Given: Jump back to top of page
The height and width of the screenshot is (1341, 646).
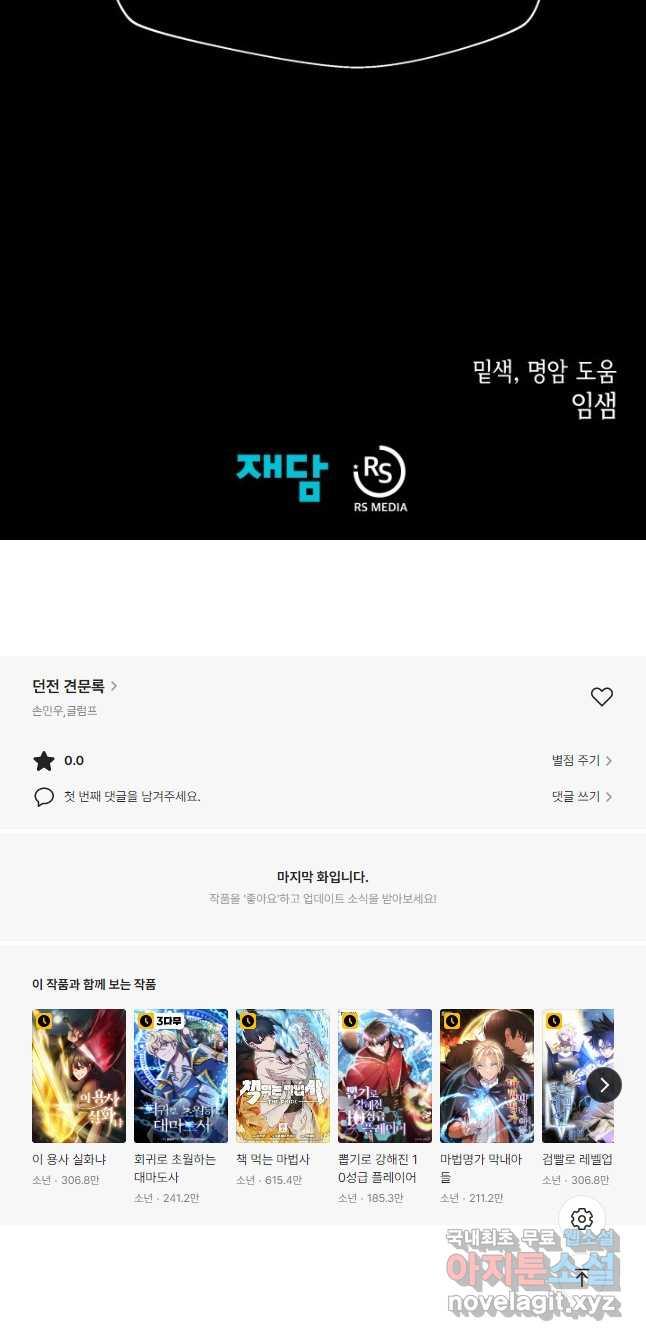Looking at the screenshot, I should 582,1277.
